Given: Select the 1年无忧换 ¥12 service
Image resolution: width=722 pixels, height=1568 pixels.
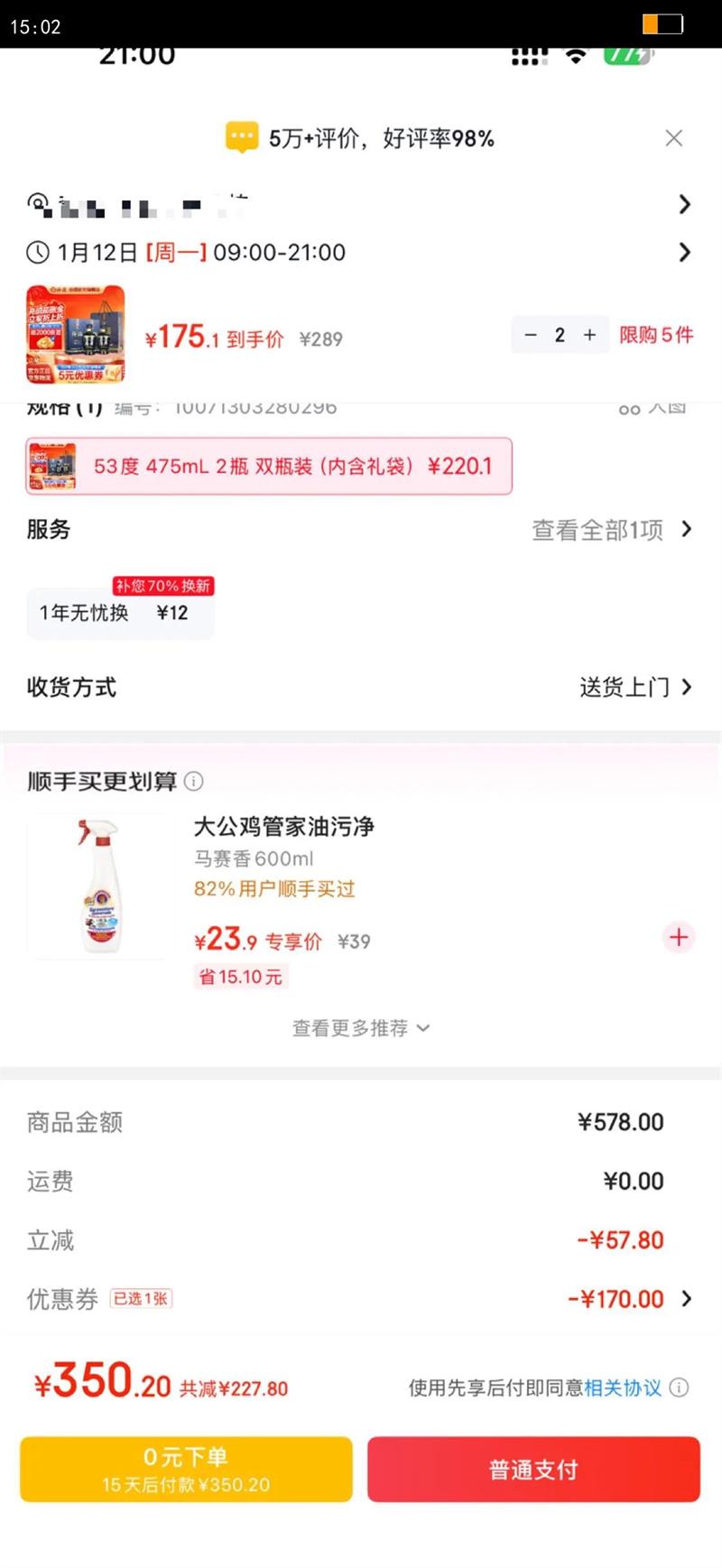Looking at the screenshot, I should [120, 614].
